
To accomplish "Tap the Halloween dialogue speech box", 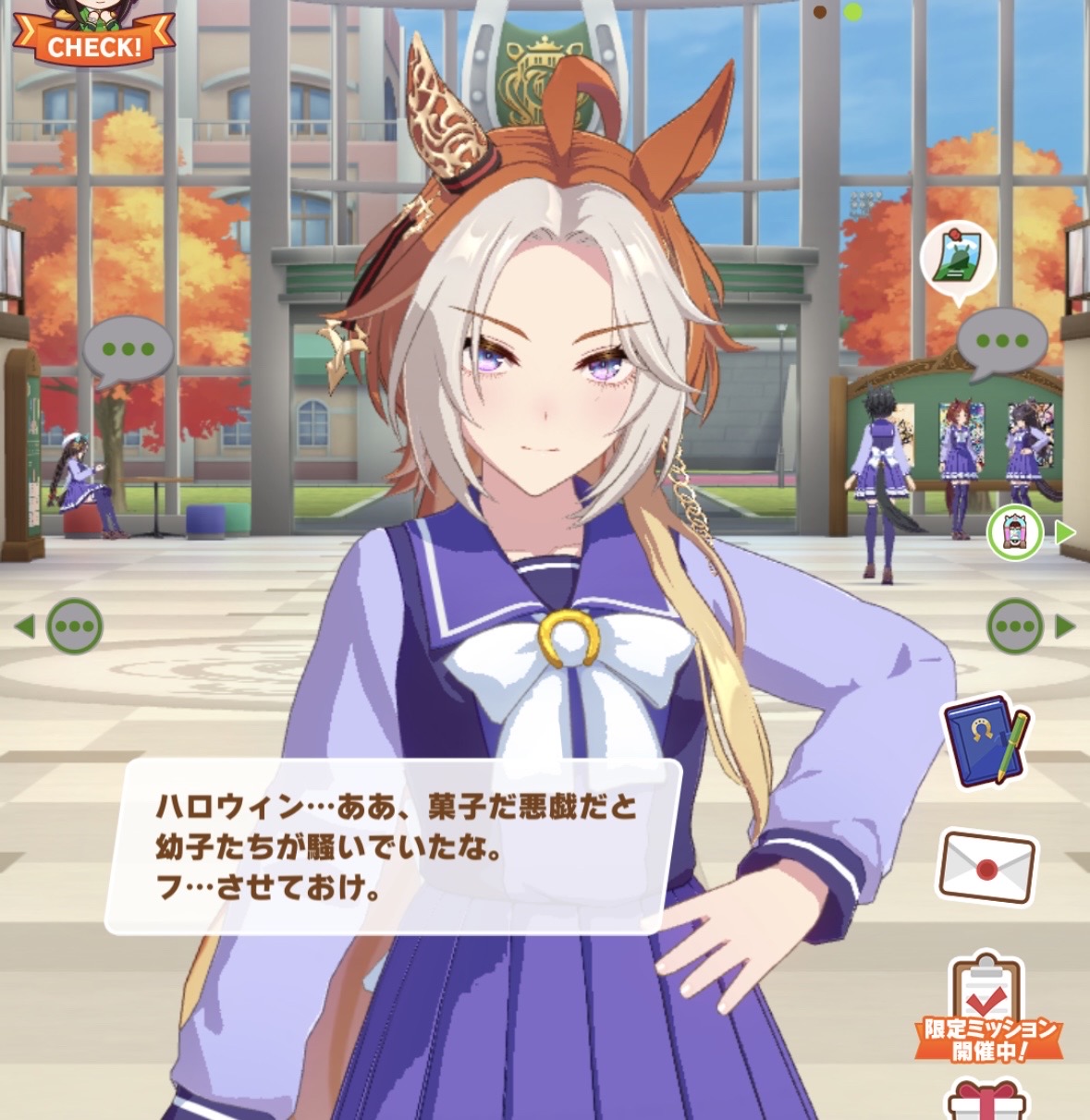I will coord(393,846).
